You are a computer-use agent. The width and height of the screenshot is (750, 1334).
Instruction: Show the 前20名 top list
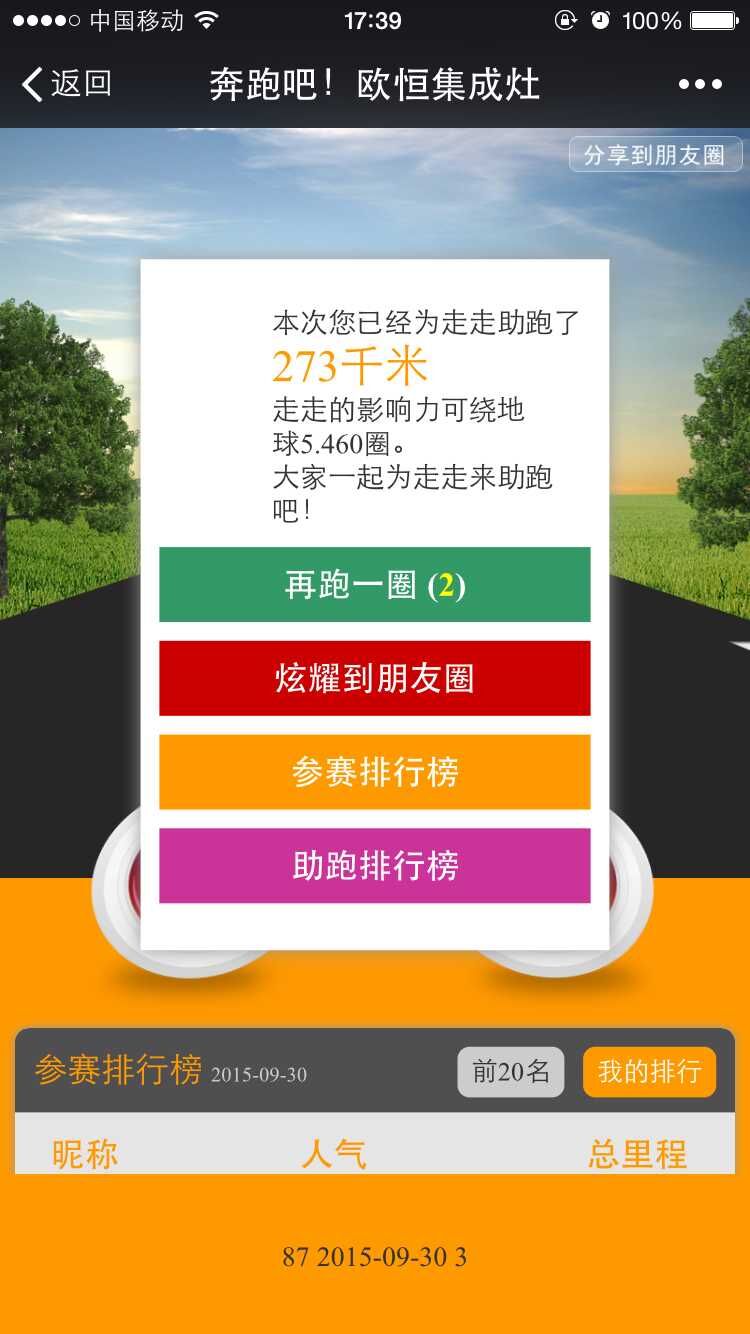[511, 1072]
